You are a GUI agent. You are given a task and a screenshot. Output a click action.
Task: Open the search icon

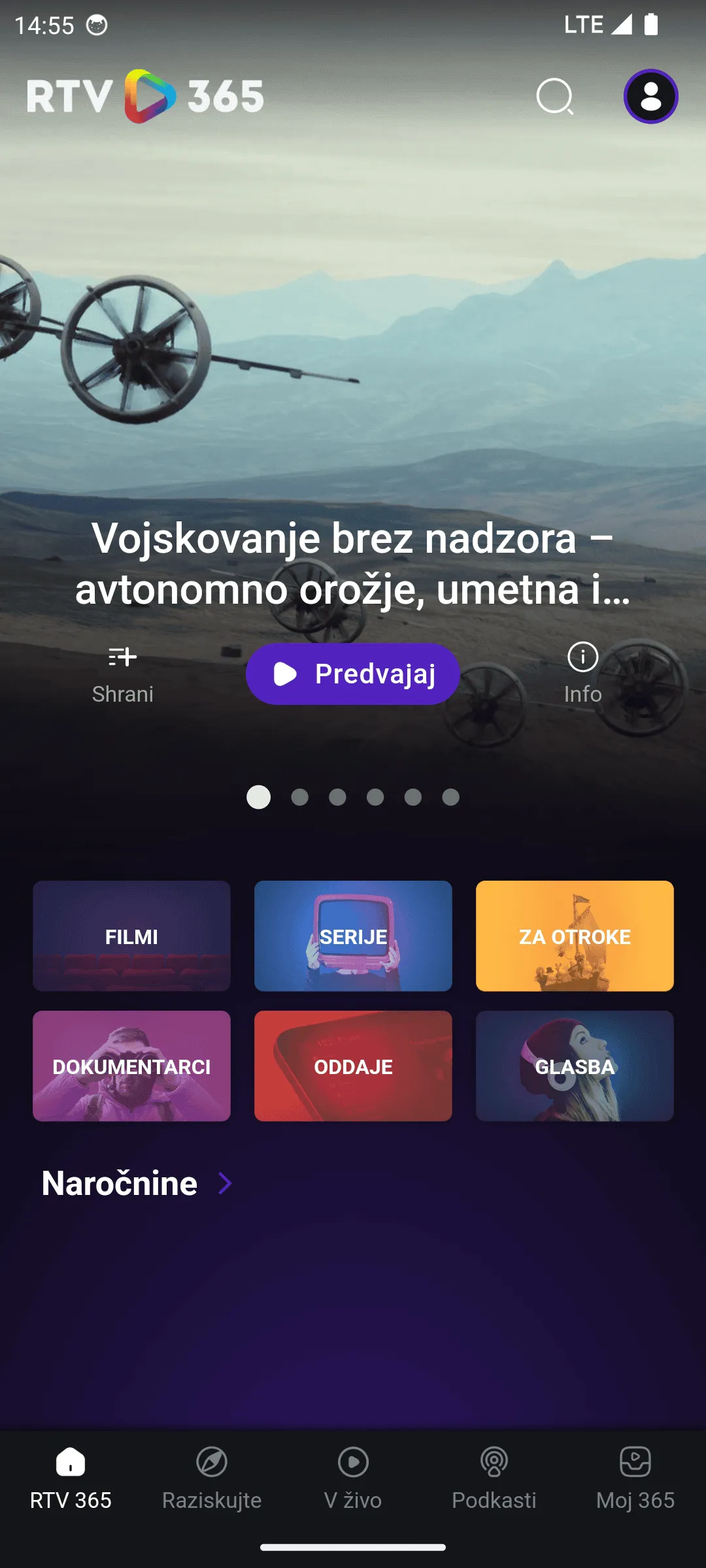[555, 97]
